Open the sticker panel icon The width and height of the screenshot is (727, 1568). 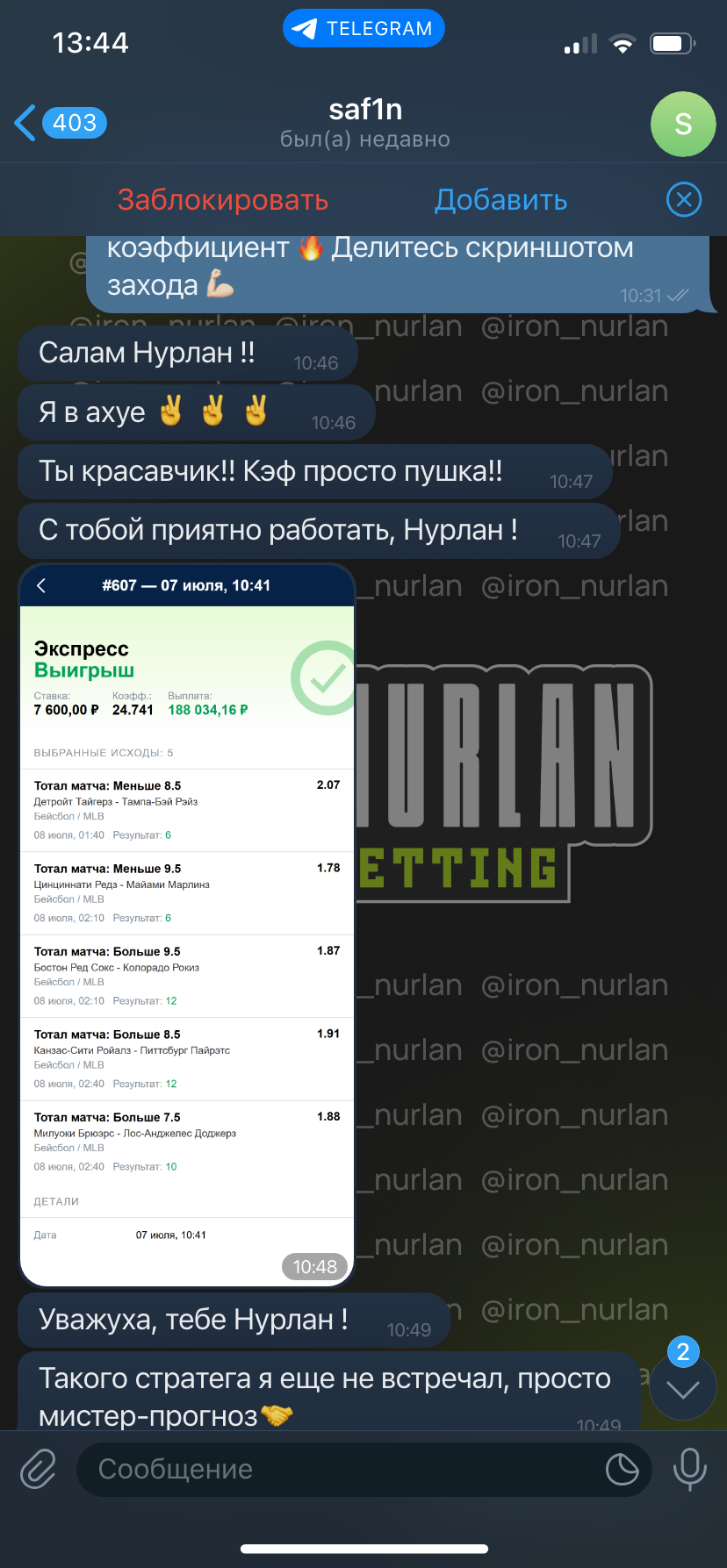click(x=623, y=1469)
